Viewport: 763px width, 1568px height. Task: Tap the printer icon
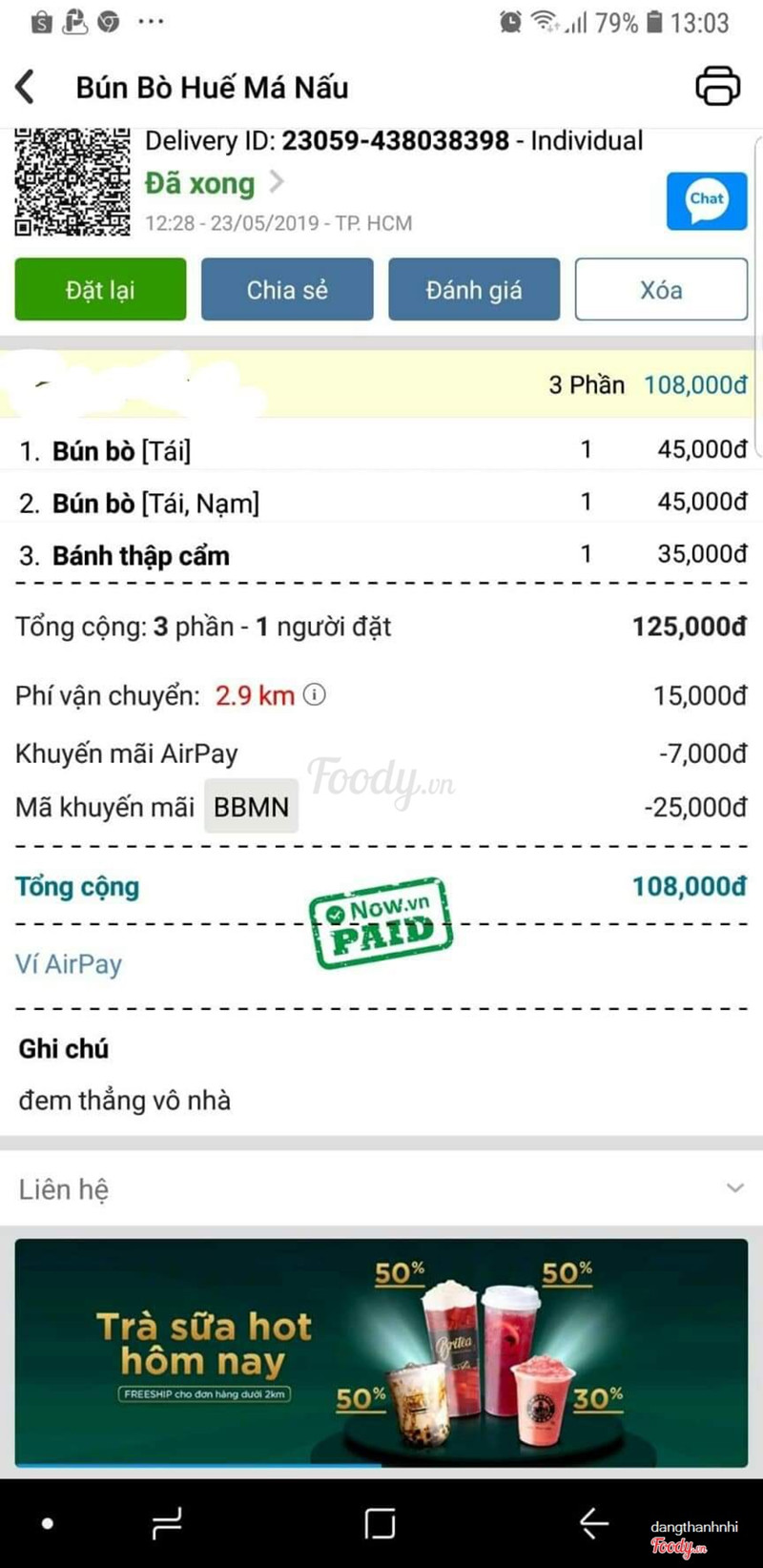pyautogui.click(x=717, y=87)
